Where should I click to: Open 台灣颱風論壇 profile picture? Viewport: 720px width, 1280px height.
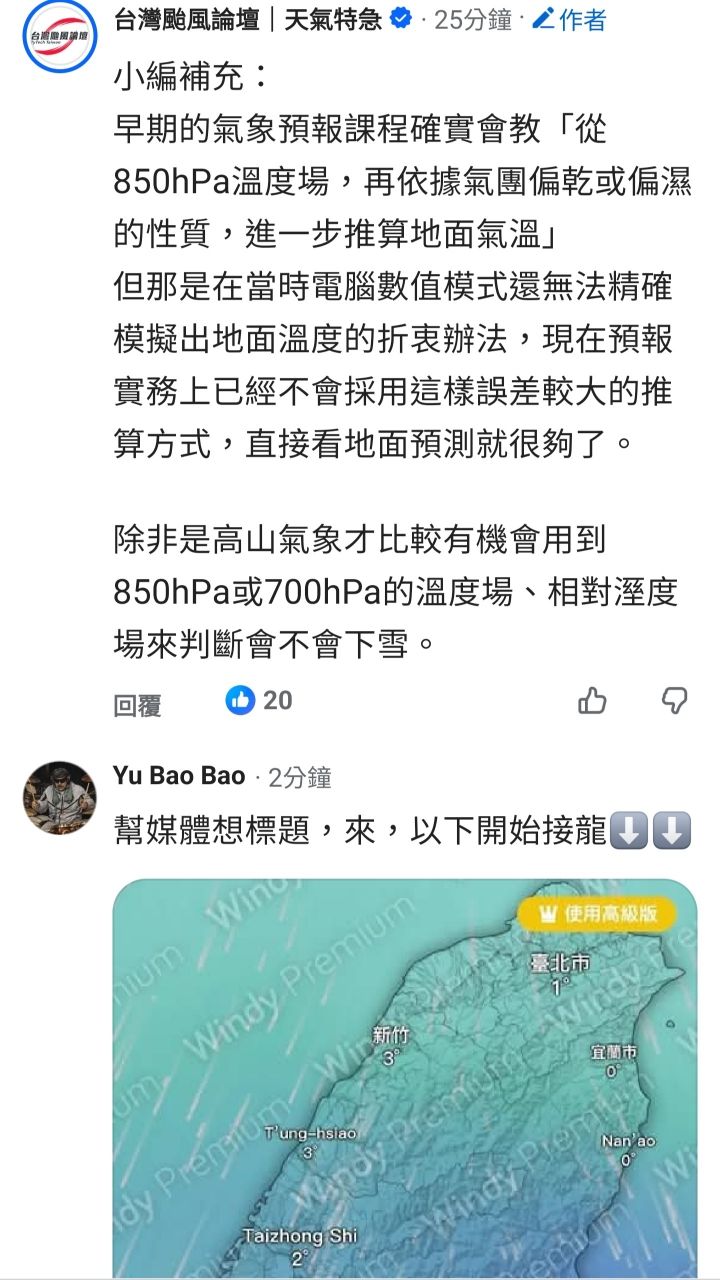pos(60,35)
